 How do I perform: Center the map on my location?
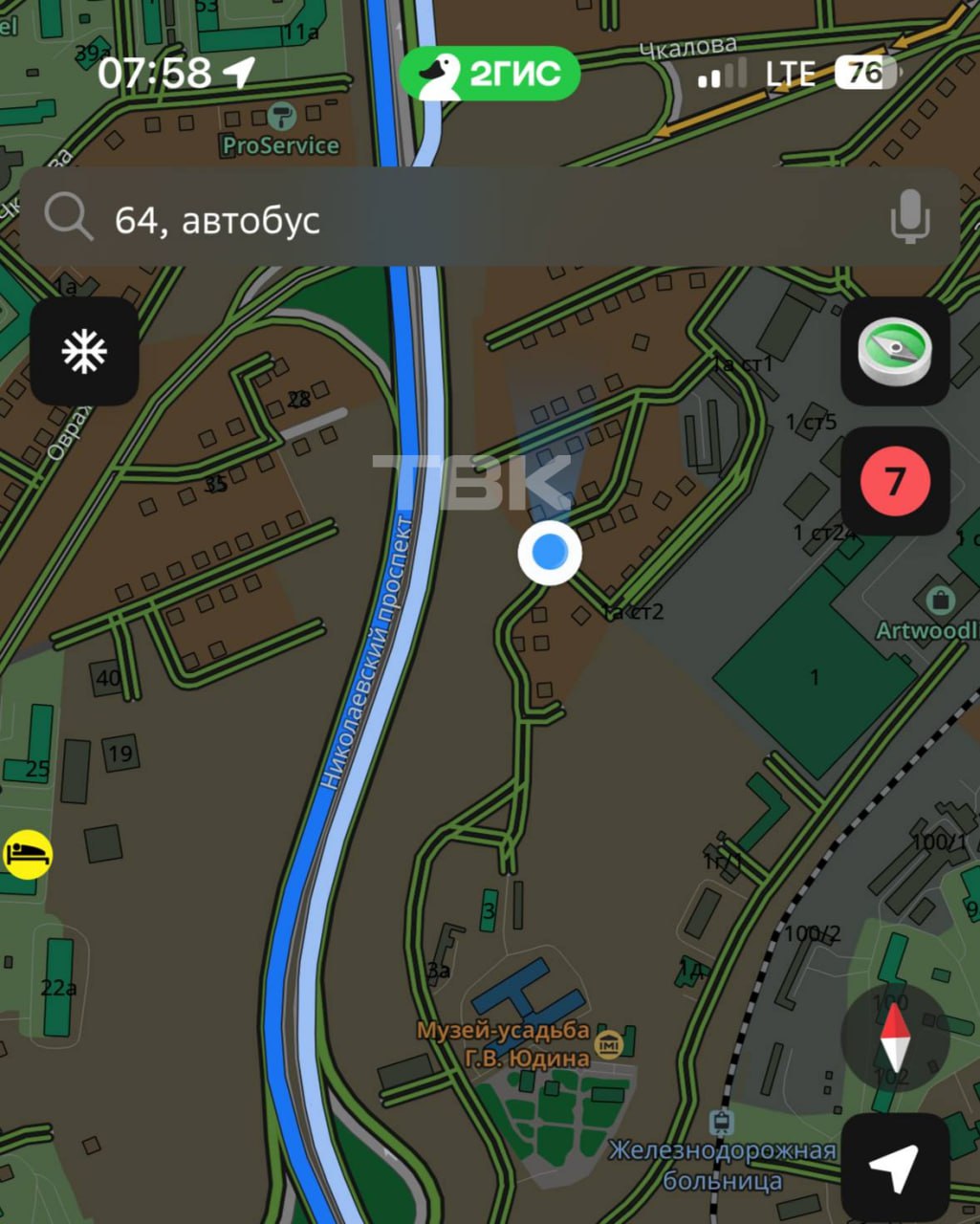pyautogui.click(x=894, y=1168)
